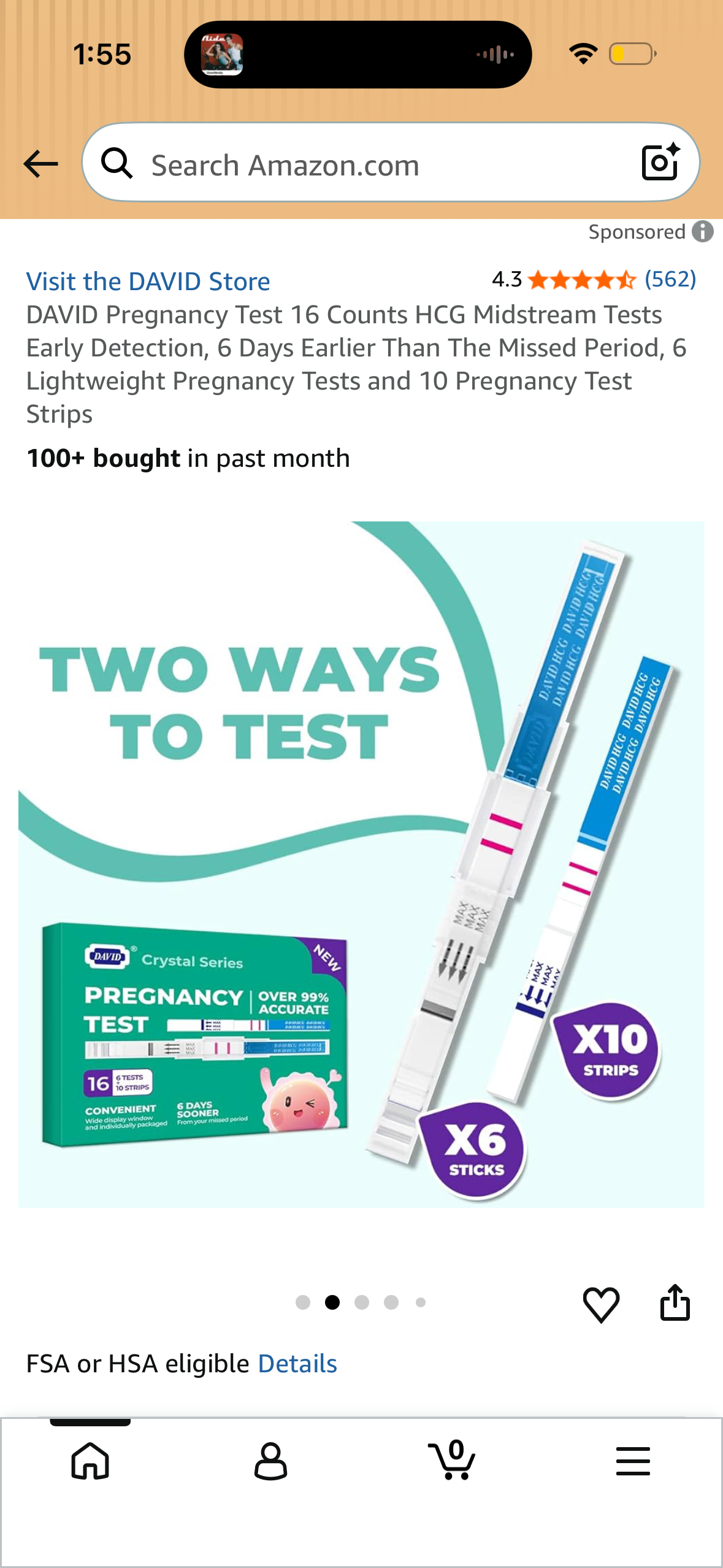Open the product image full screen
723x1568 pixels.
[361, 864]
